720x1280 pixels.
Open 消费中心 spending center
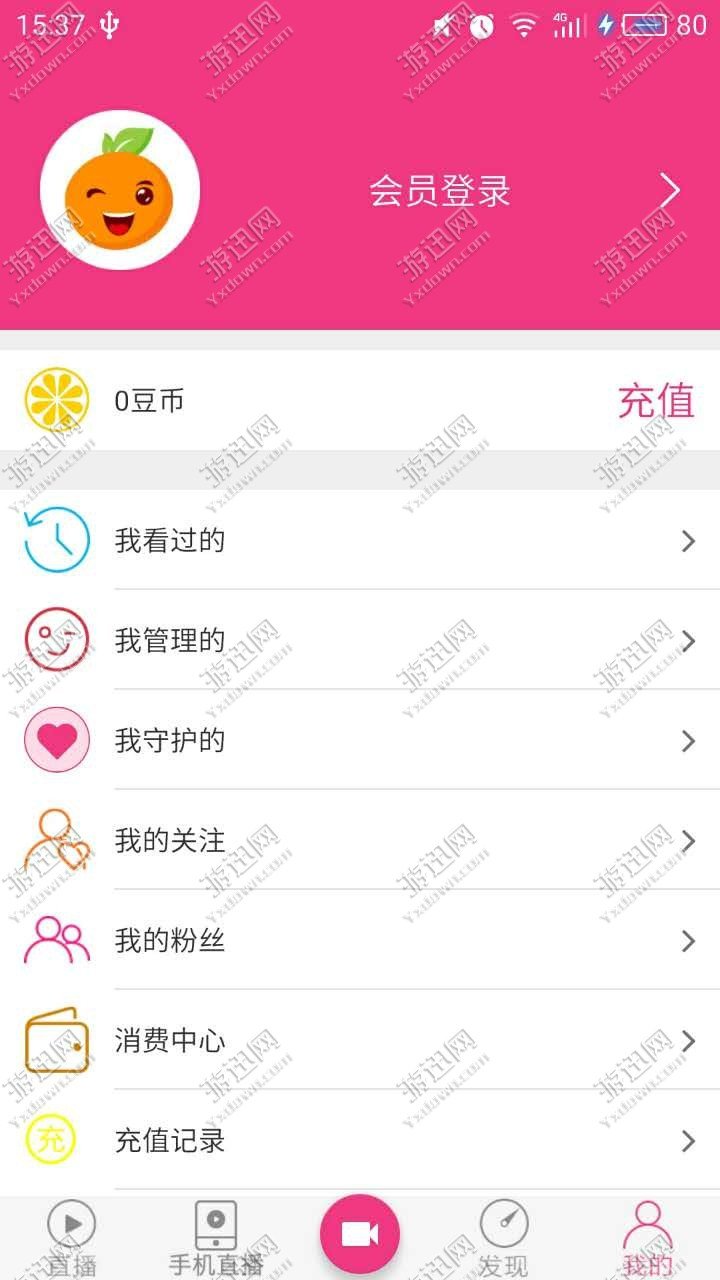(360, 1040)
